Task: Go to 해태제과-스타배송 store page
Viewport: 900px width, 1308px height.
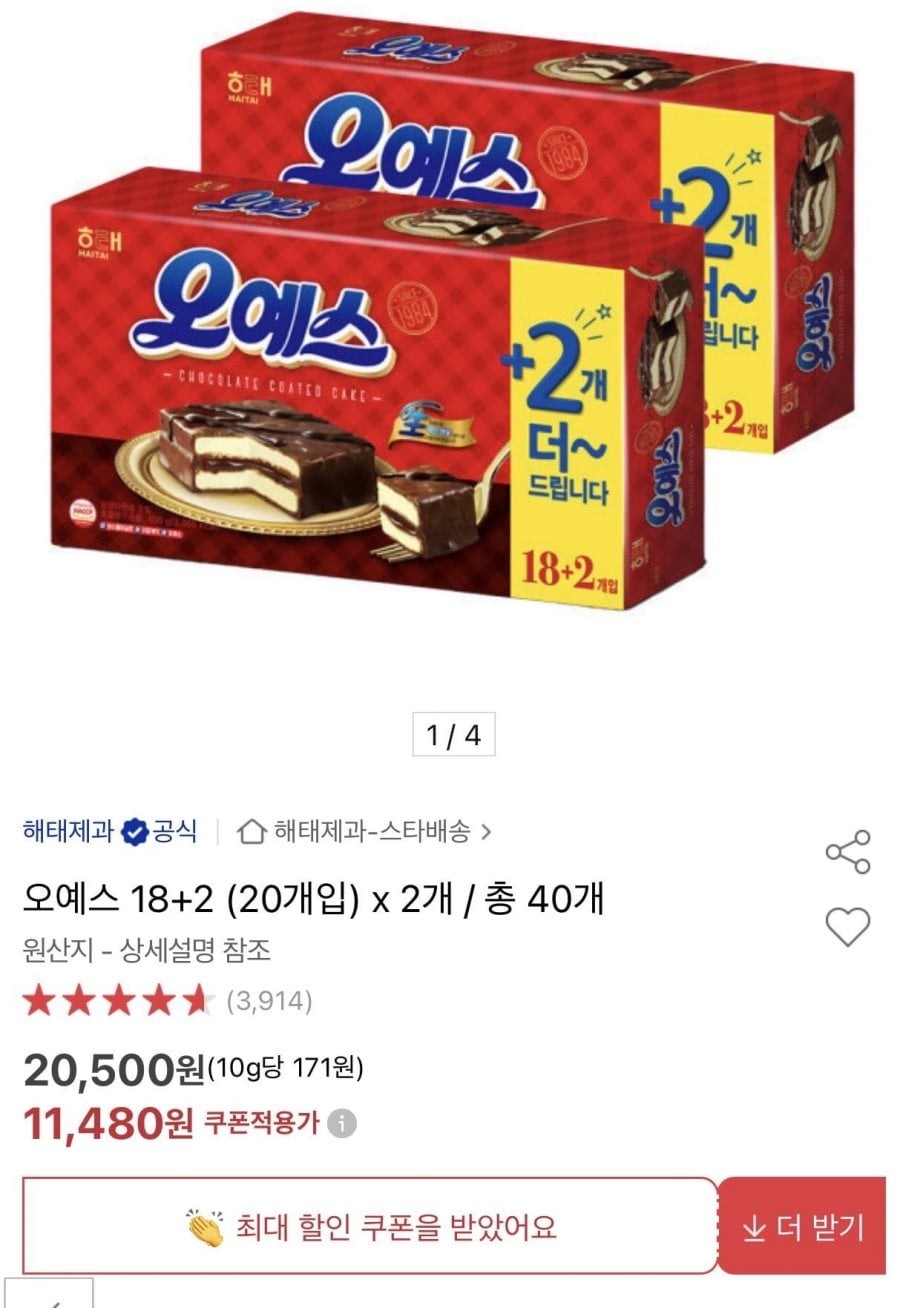Action: coord(366,831)
